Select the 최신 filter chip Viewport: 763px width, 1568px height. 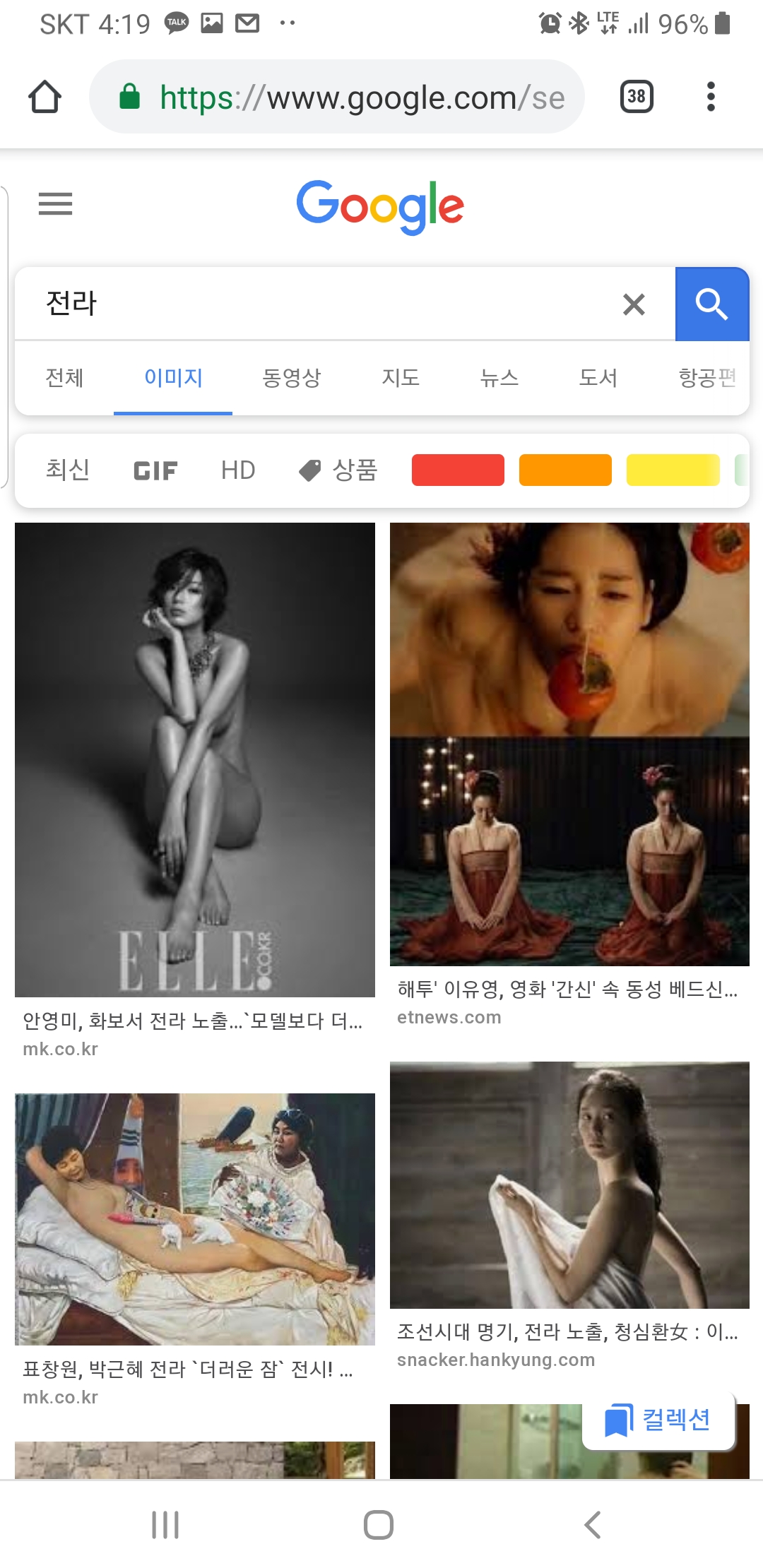[x=68, y=470]
